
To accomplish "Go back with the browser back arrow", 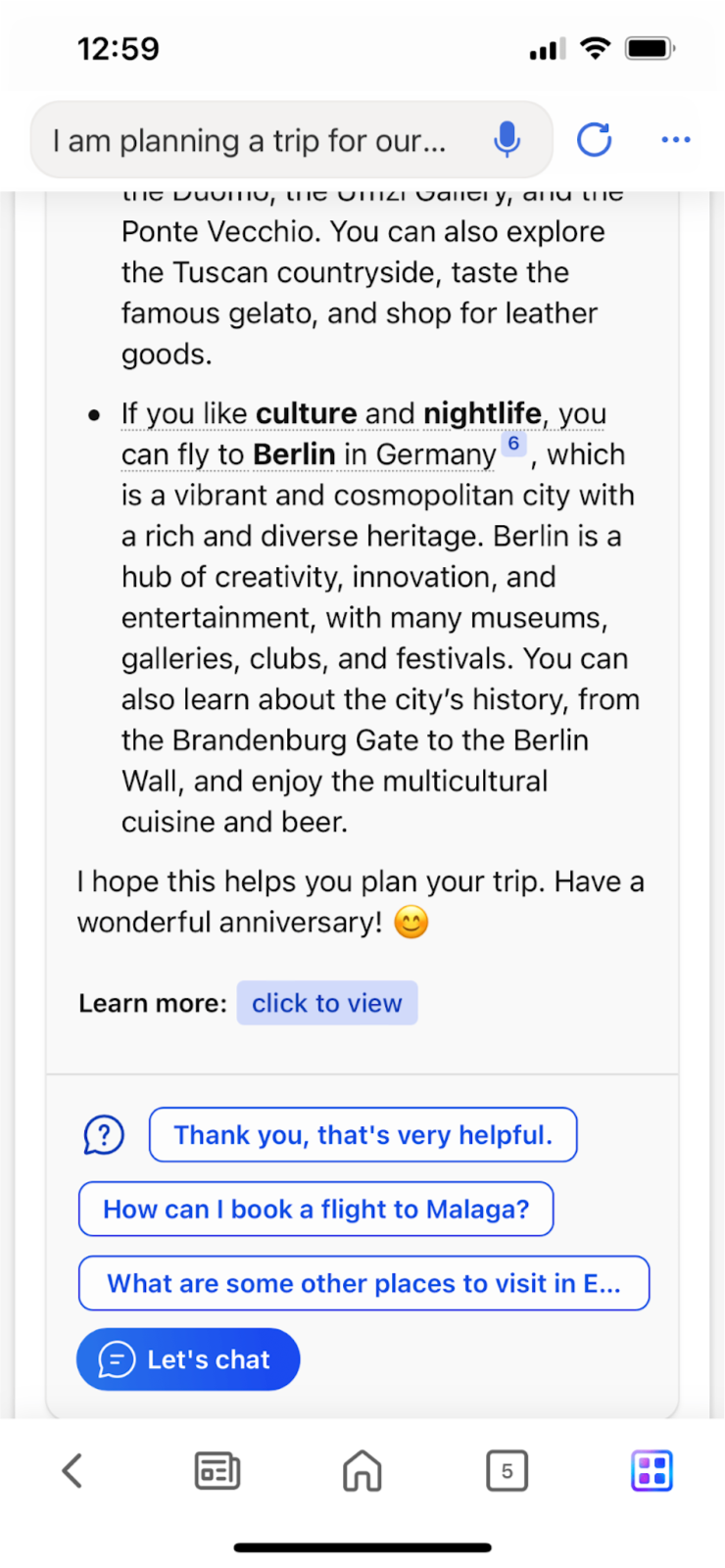I will [72, 1470].
